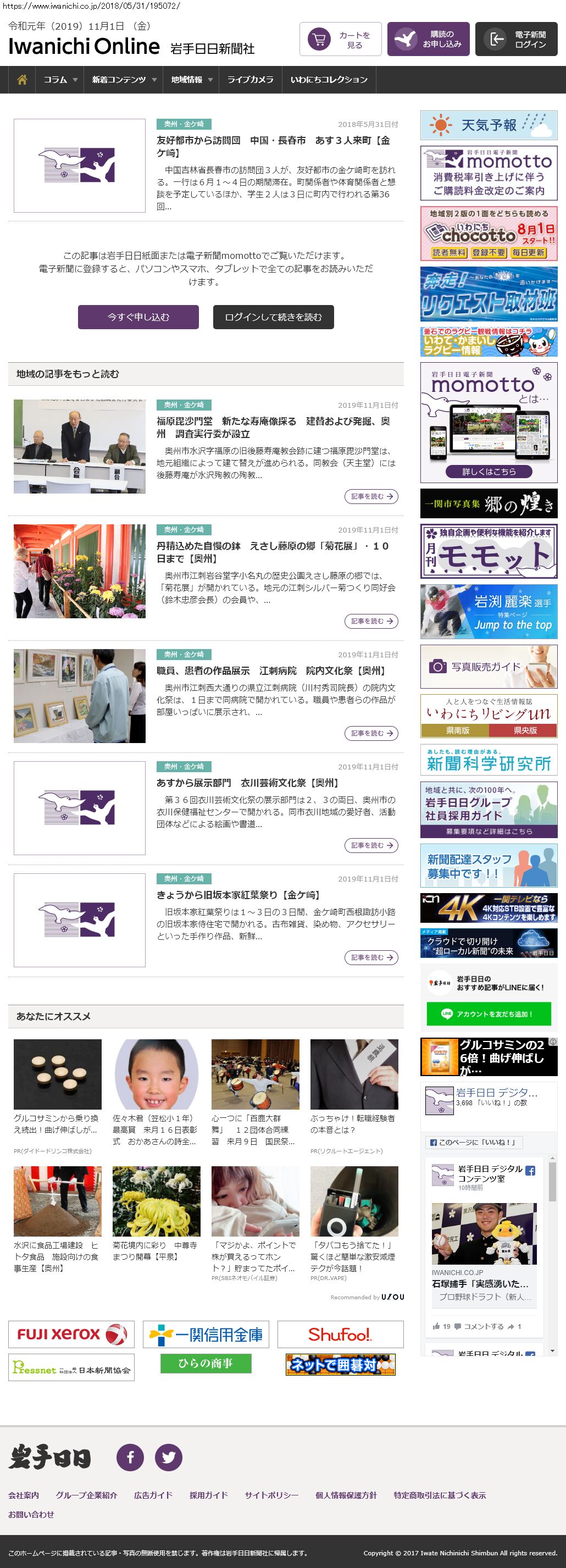
Task: Open the 天気予報 banner
Action: (x=489, y=125)
